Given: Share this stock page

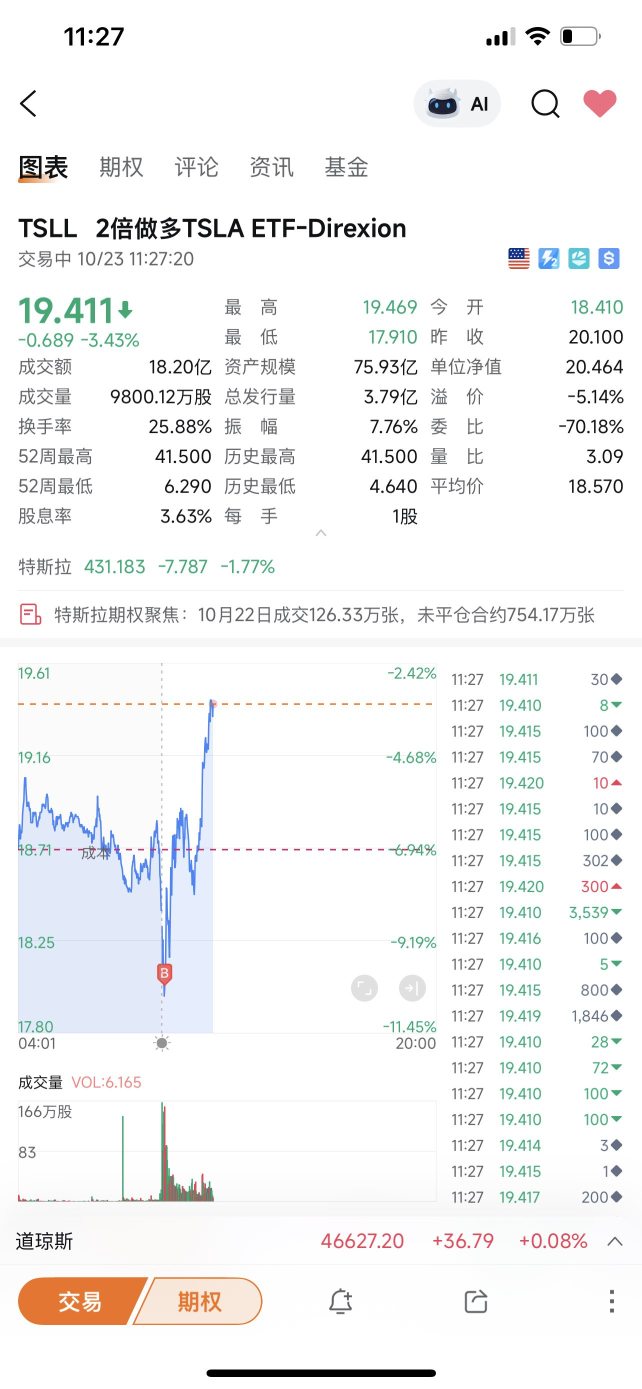Looking at the screenshot, I should (x=476, y=1301).
